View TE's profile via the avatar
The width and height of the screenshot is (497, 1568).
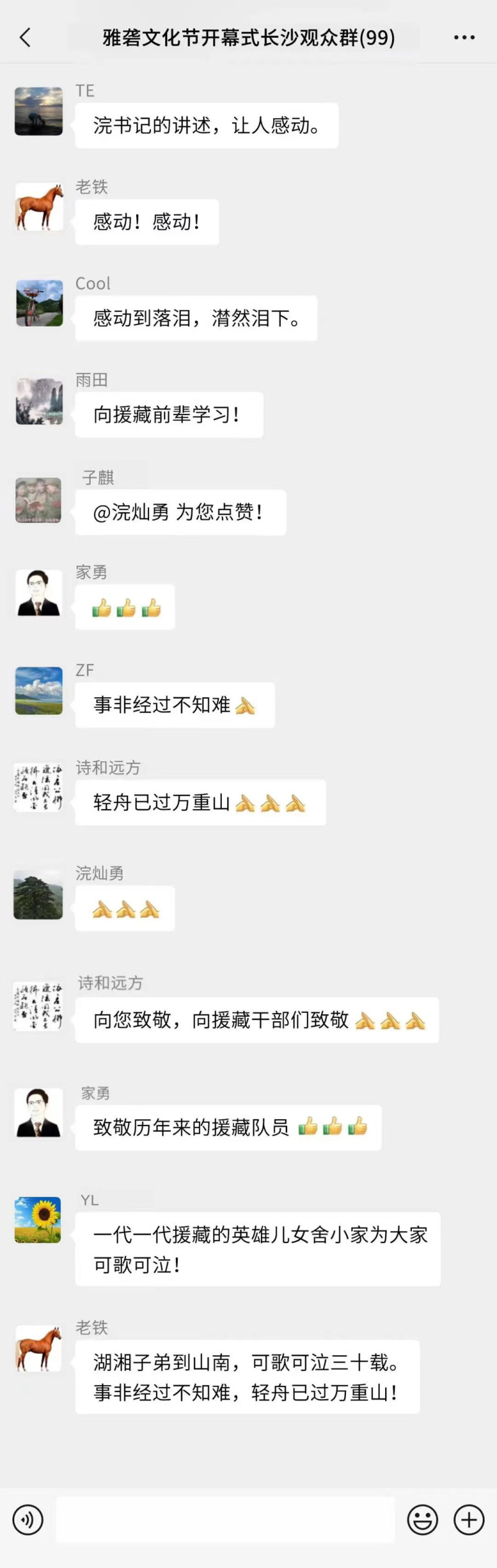point(39,111)
